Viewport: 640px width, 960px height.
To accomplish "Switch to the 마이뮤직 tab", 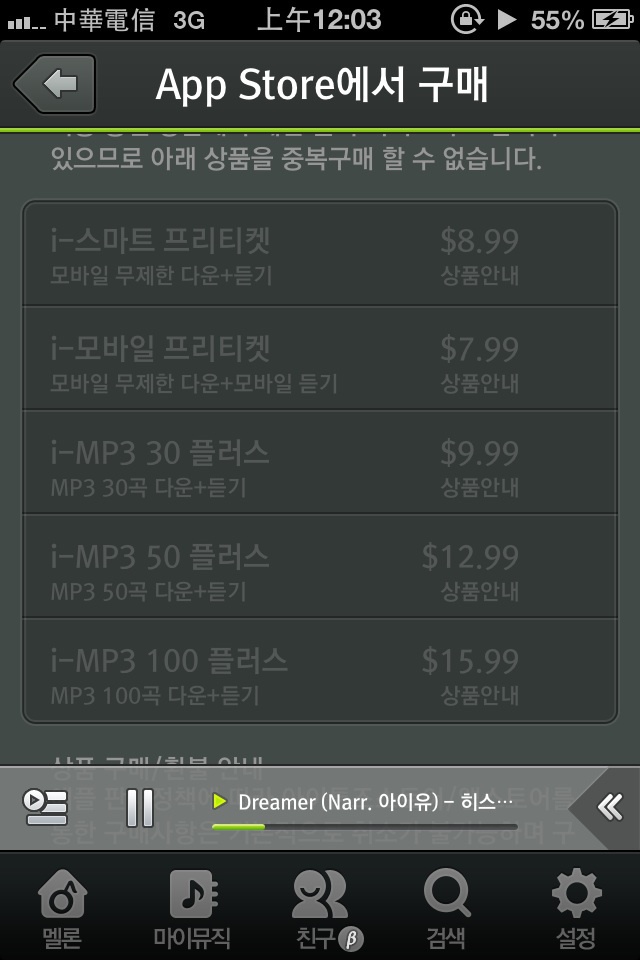I will click(192, 908).
